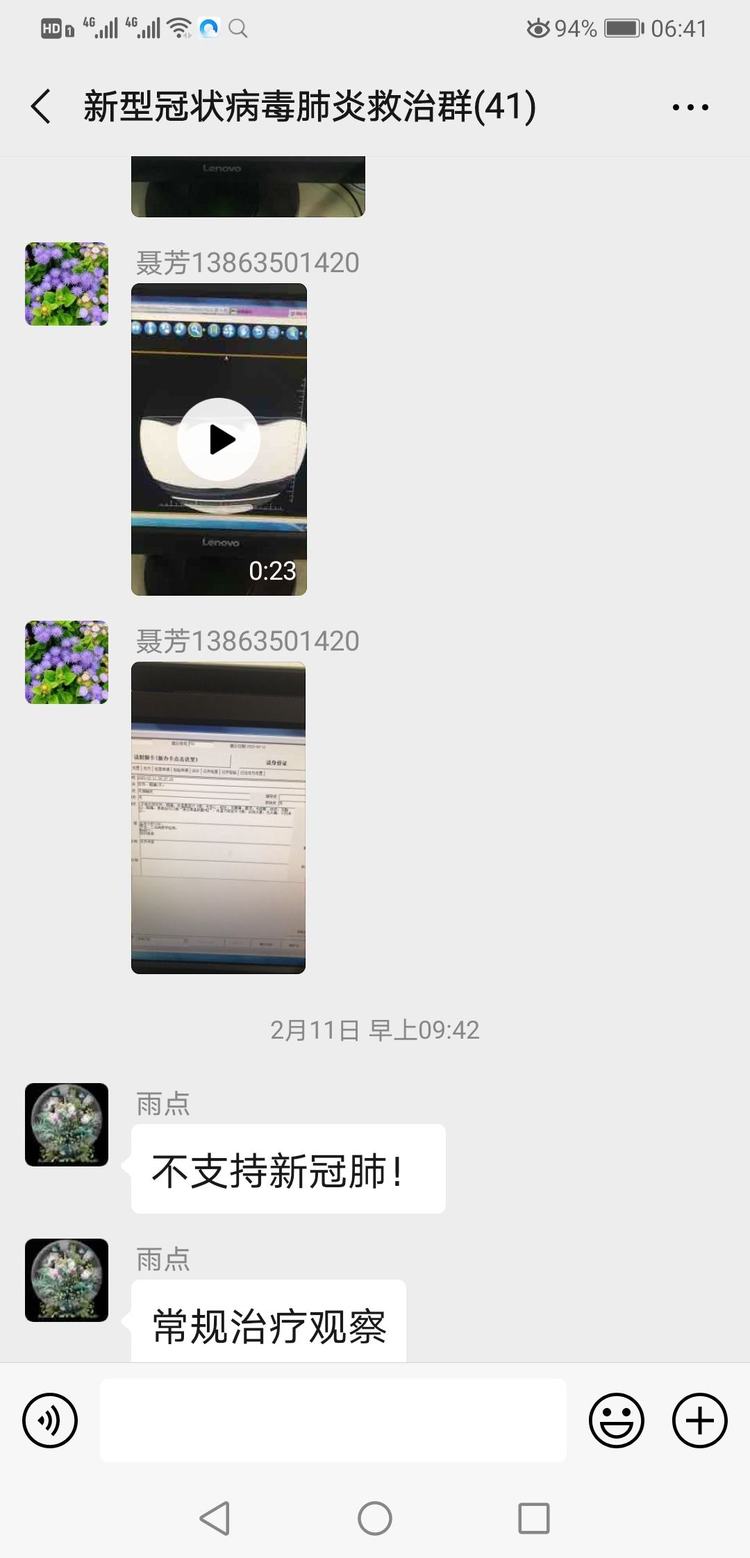Open the emoji picker
The width and height of the screenshot is (750, 1558).
pyautogui.click(x=616, y=1420)
